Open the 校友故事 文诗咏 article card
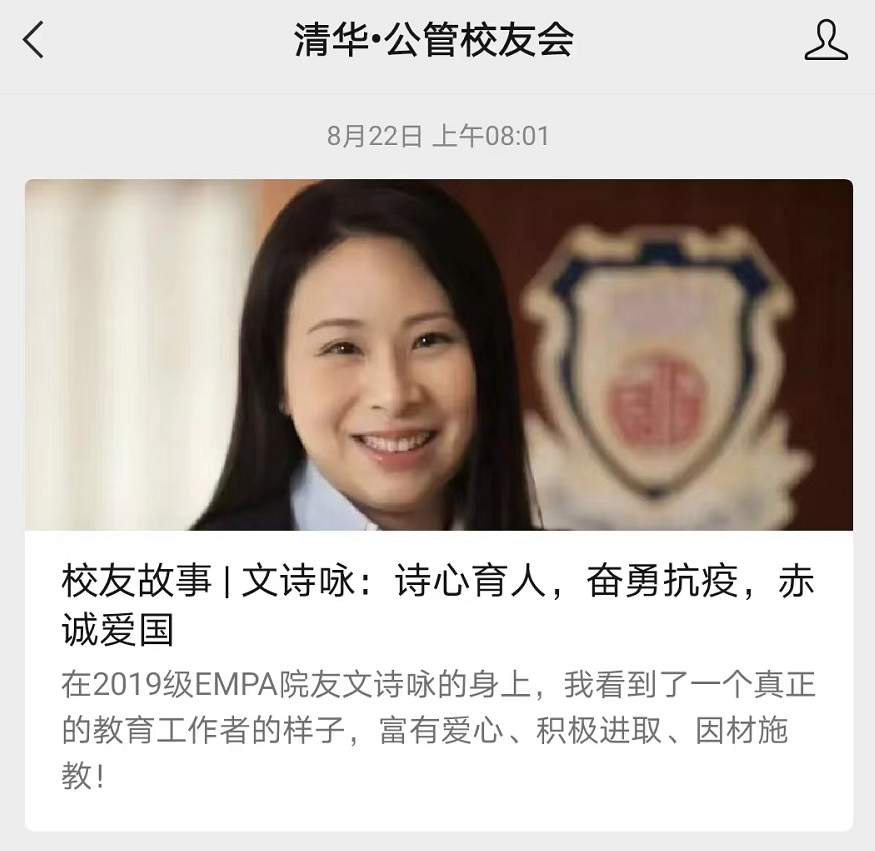 pyautogui.click(x=438, y=600)
